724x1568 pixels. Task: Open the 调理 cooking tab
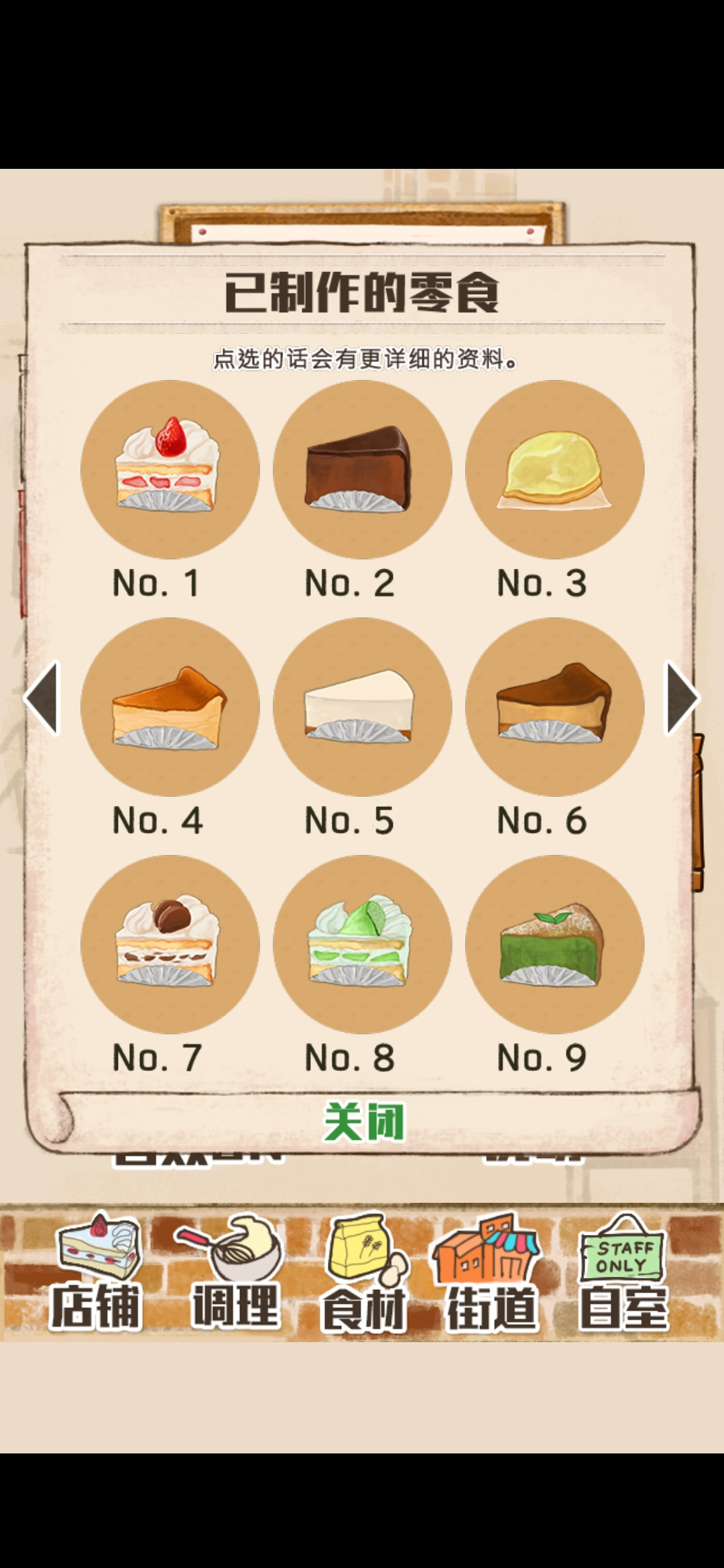233,1271
